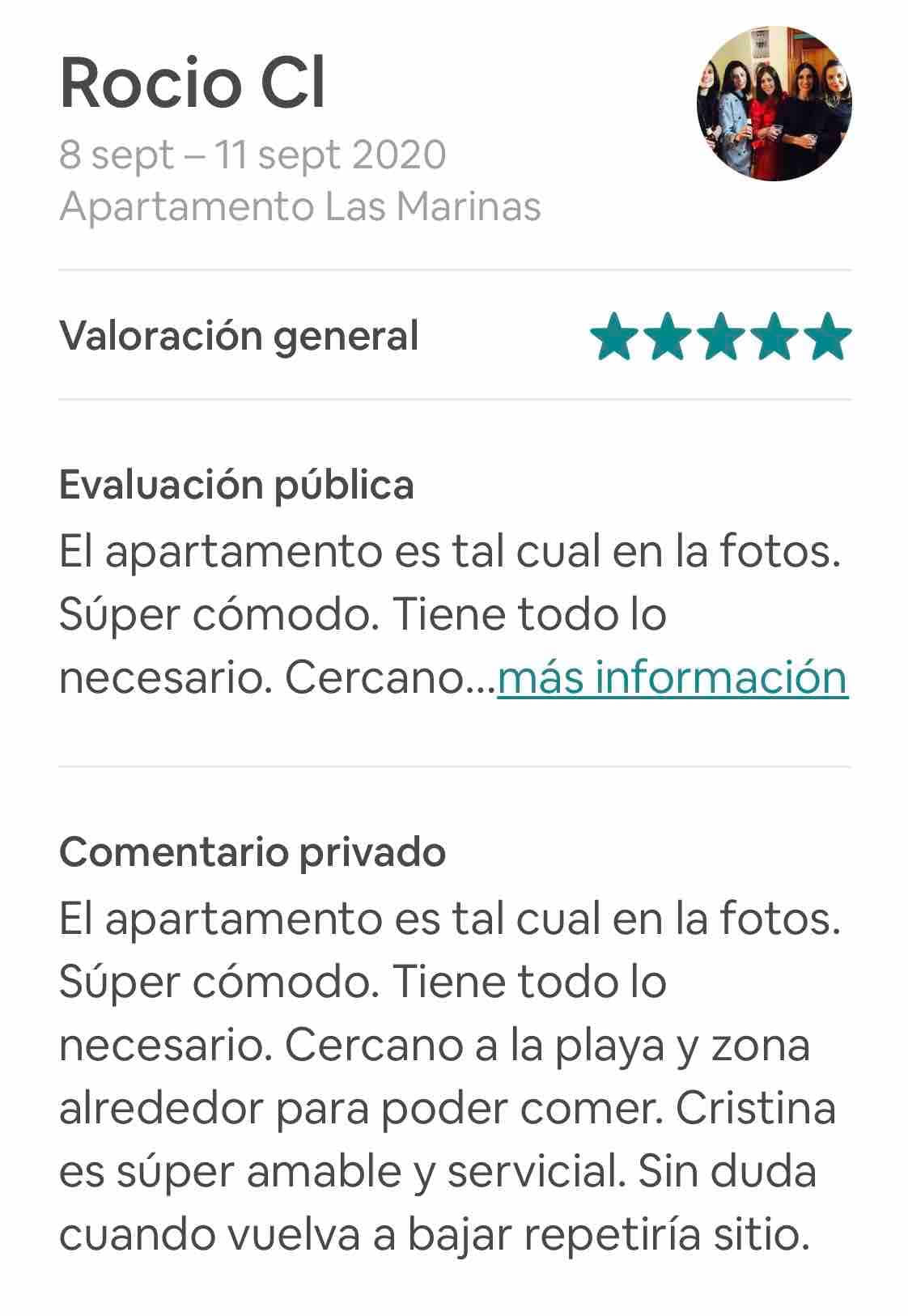Open Rocio Cl's profile photo
Screen dimensions: 908x1316
click(x=774, y=104)
